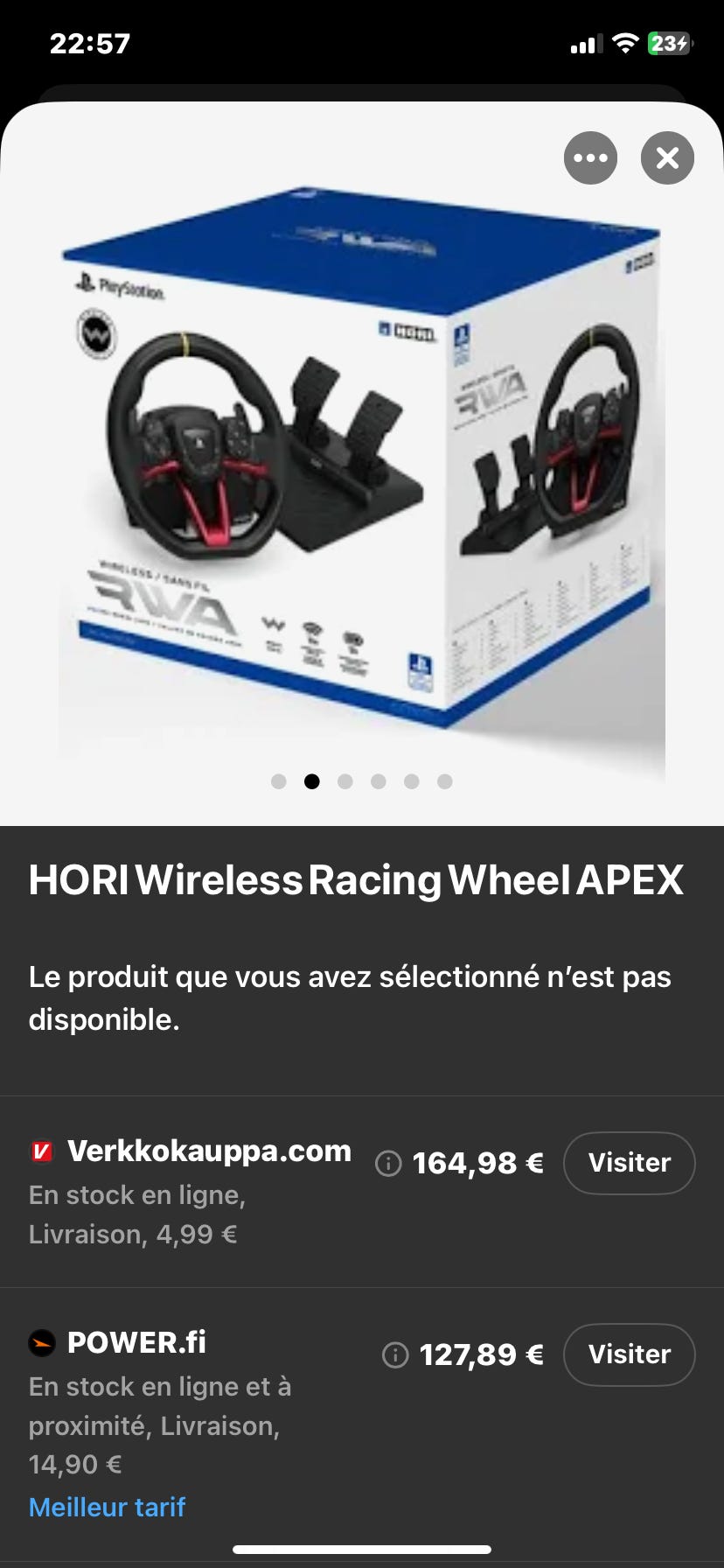Screen dimensions: 724x1568
Task: Show price info for the 164,98 € offer
Action: (388, 1164)
